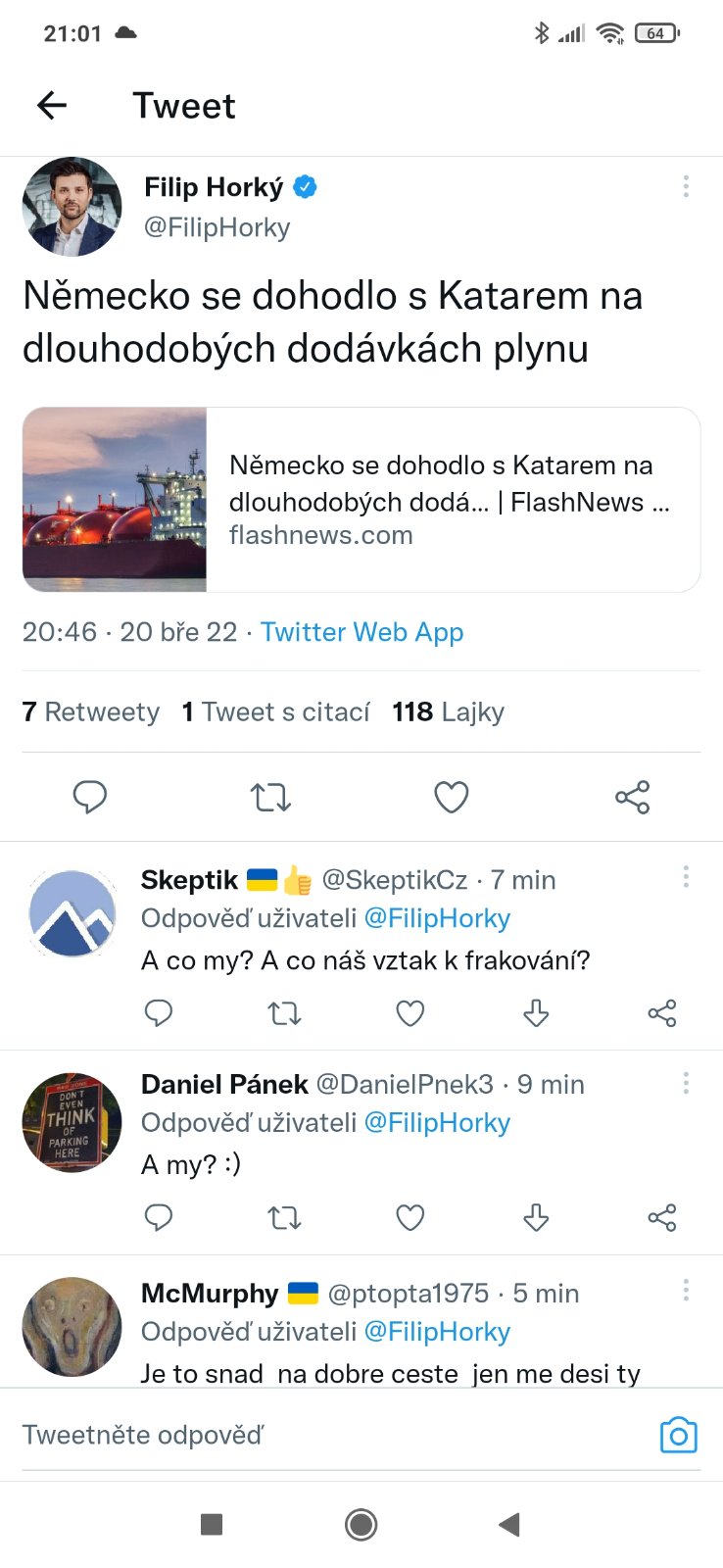723x1568 pixels.
Task: Like Skeptik's reply
Action: tap(410, 1012)
